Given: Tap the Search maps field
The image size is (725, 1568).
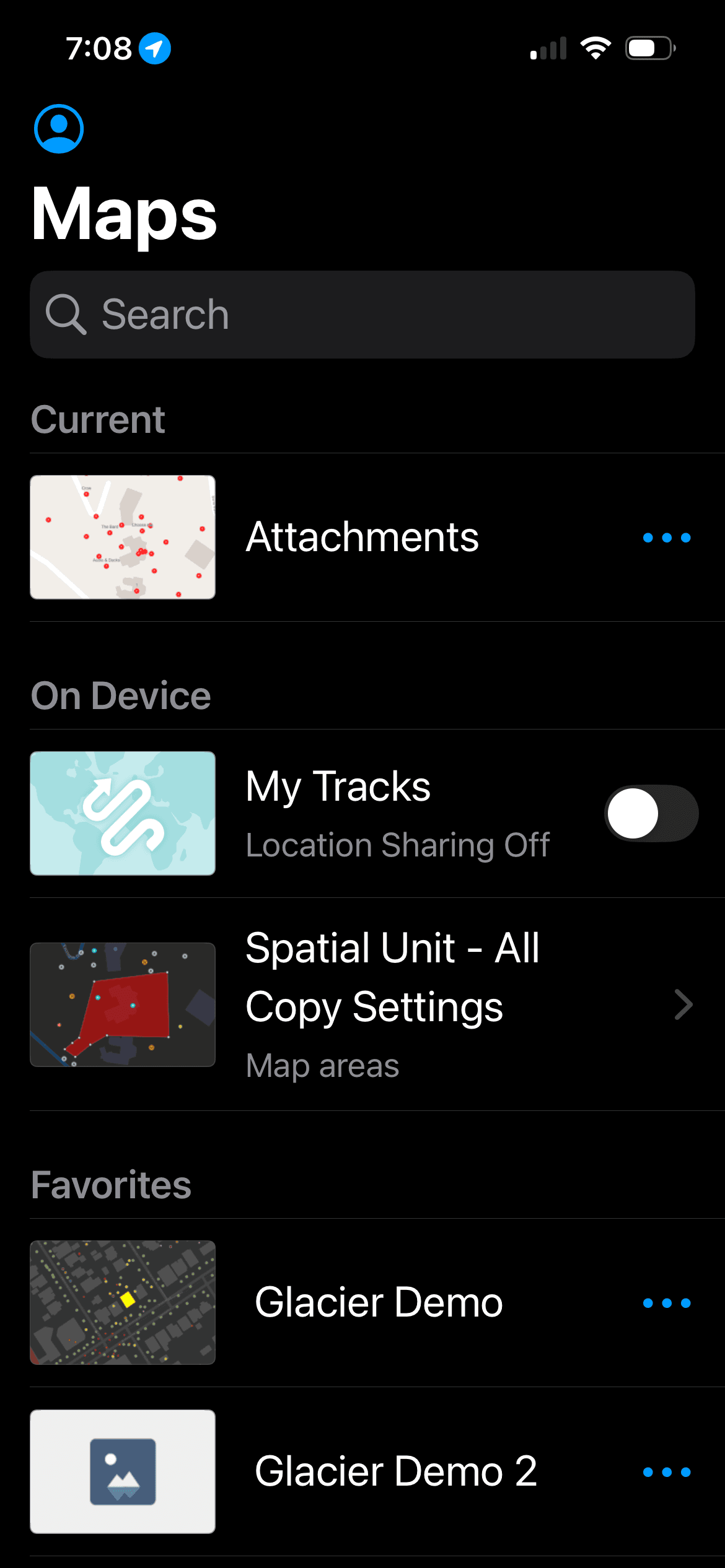Looking at the screenshot, I should (362, 315).
